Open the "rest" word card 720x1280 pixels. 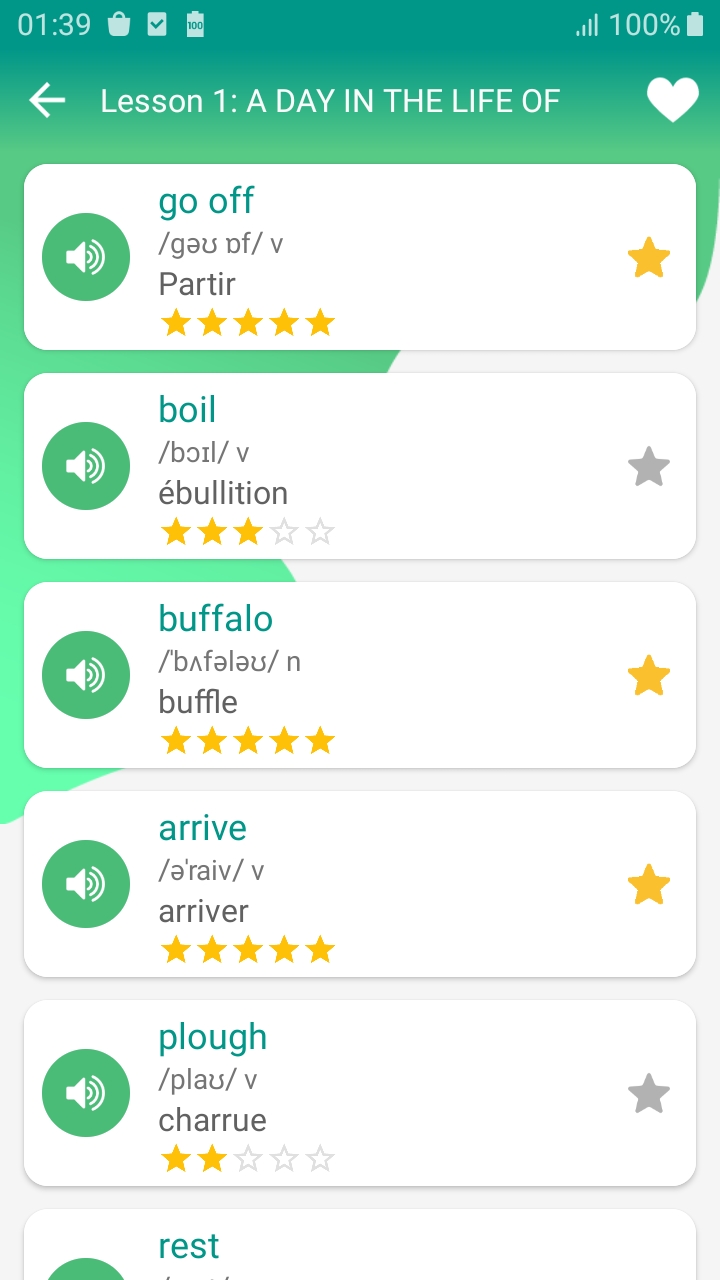tap(360, 1248)
